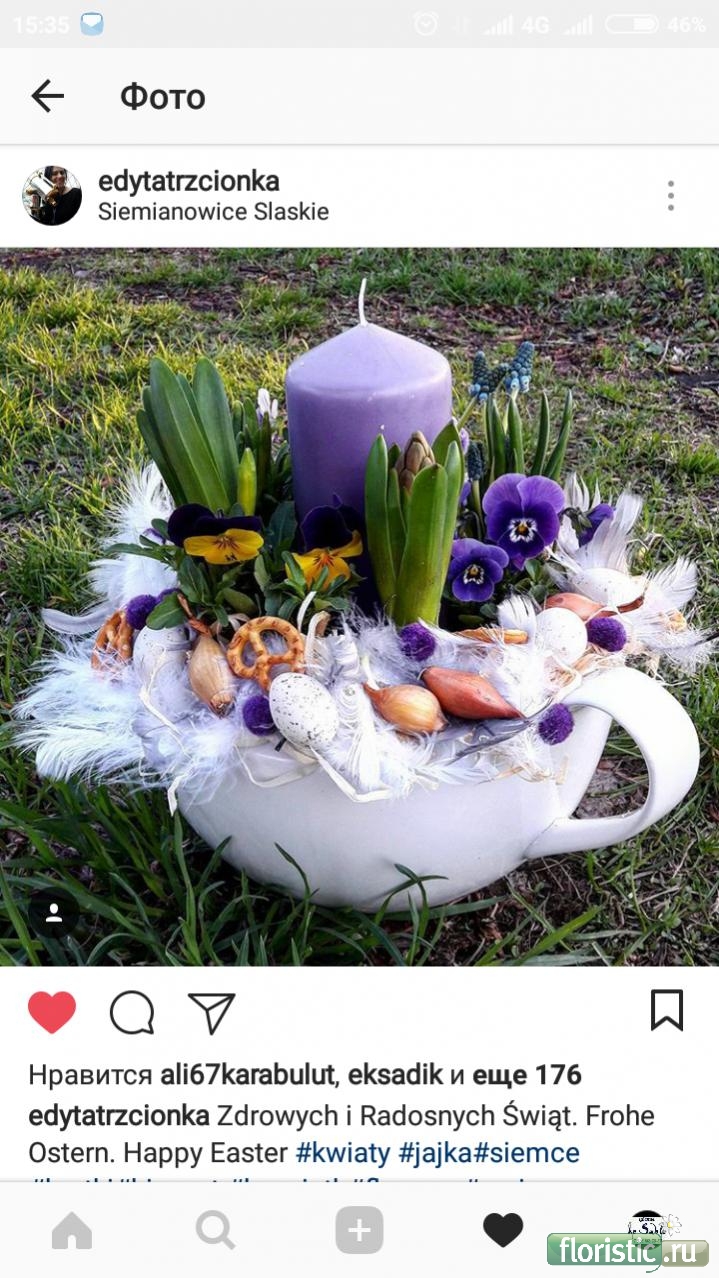Screen dimensions: 719x1278
Task: Switch to the Home feed tab
Action: pyautogui.click(x=72, y=1231)
